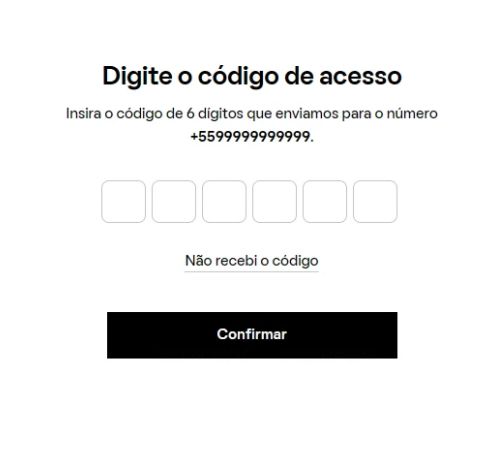
Task: Tap the Confirmar button
Action: [252, 335]
